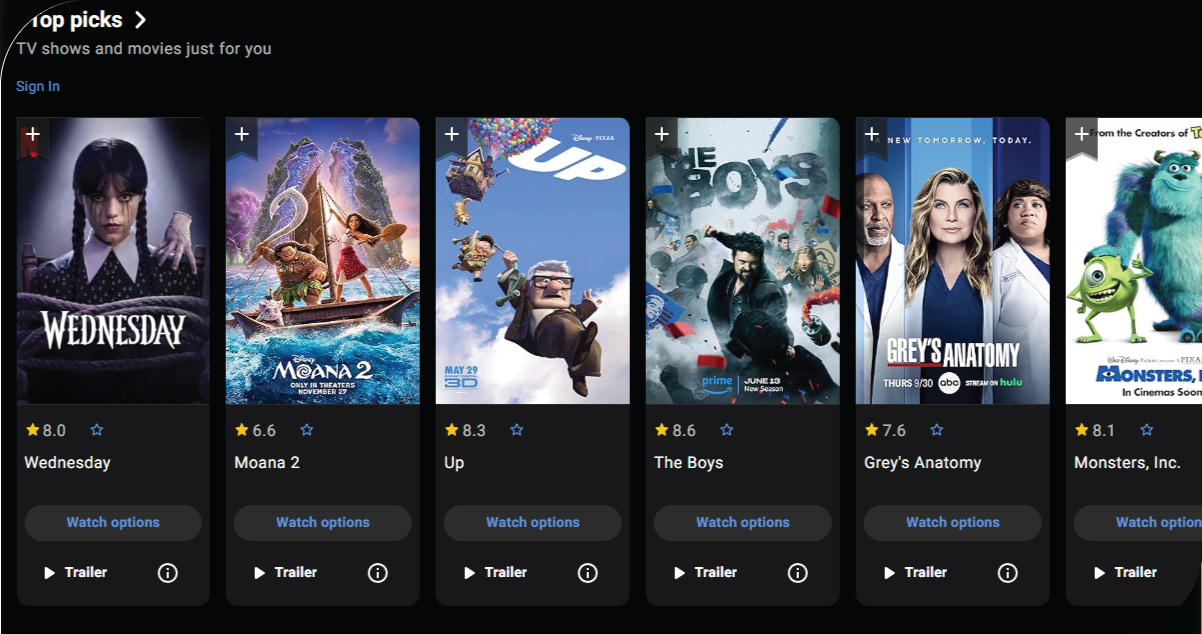This screenshot has width=1202, height=634.
Task: Show watch options for Up
Action: click(533, 522)
